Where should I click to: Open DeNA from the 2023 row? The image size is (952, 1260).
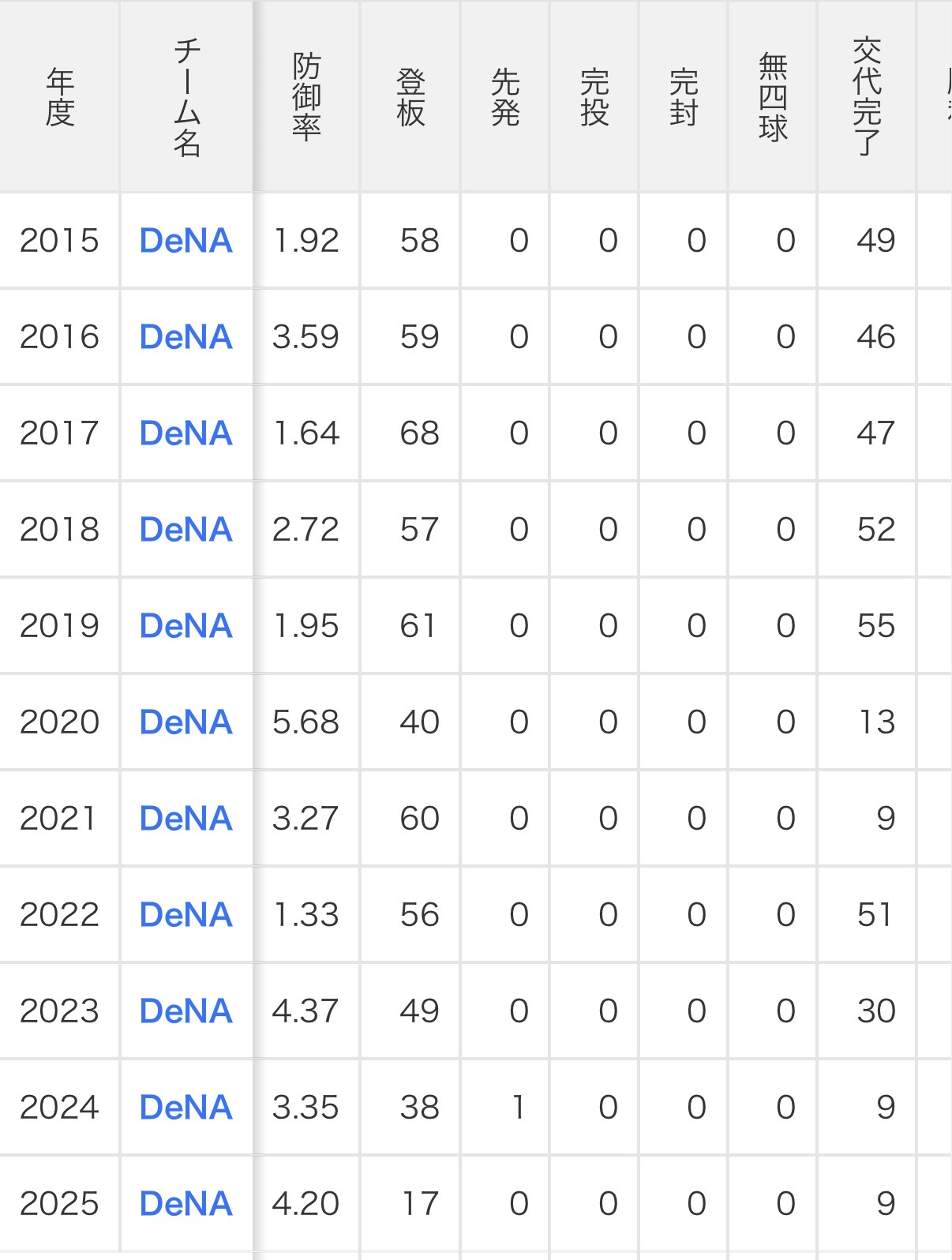coord(186,1011)
